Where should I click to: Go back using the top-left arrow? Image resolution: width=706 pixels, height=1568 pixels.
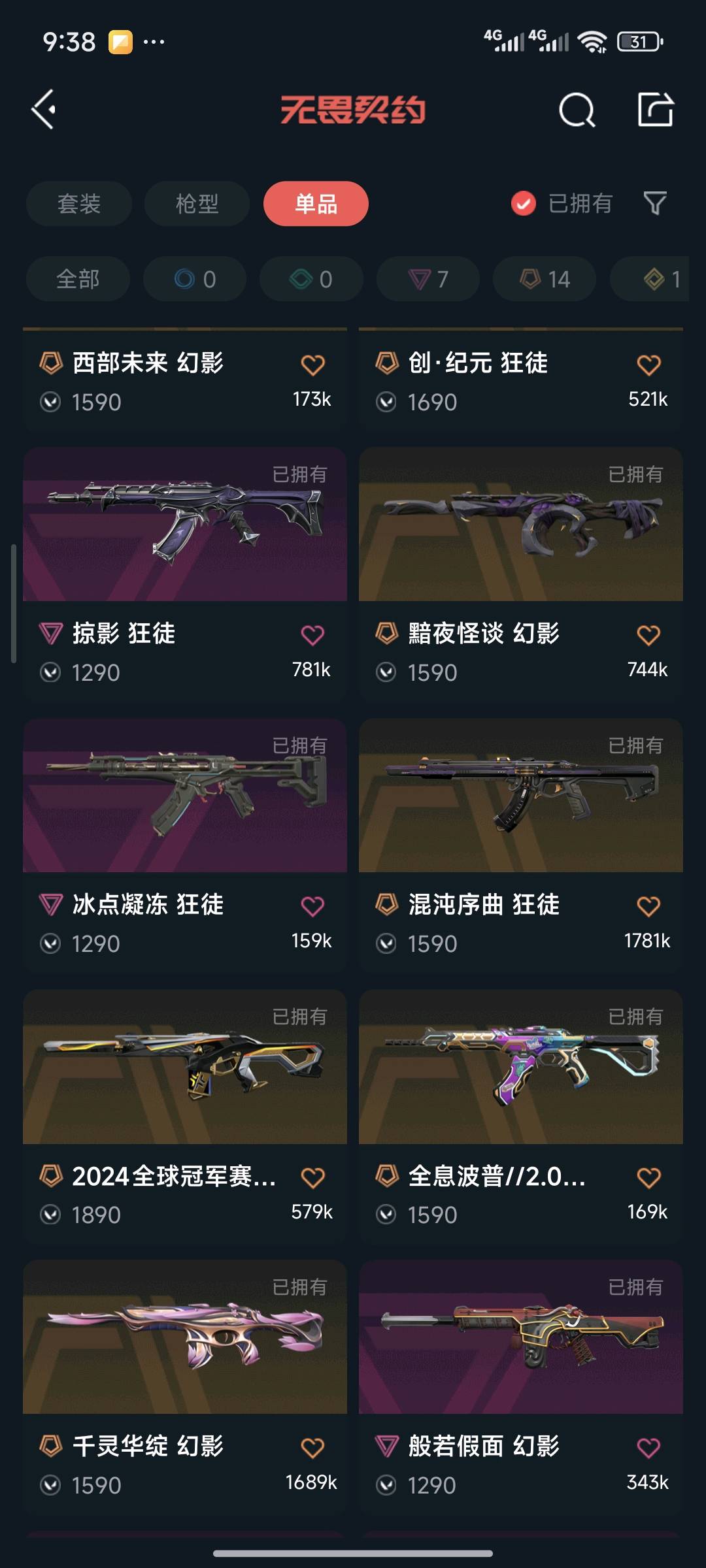click(44, 109)
